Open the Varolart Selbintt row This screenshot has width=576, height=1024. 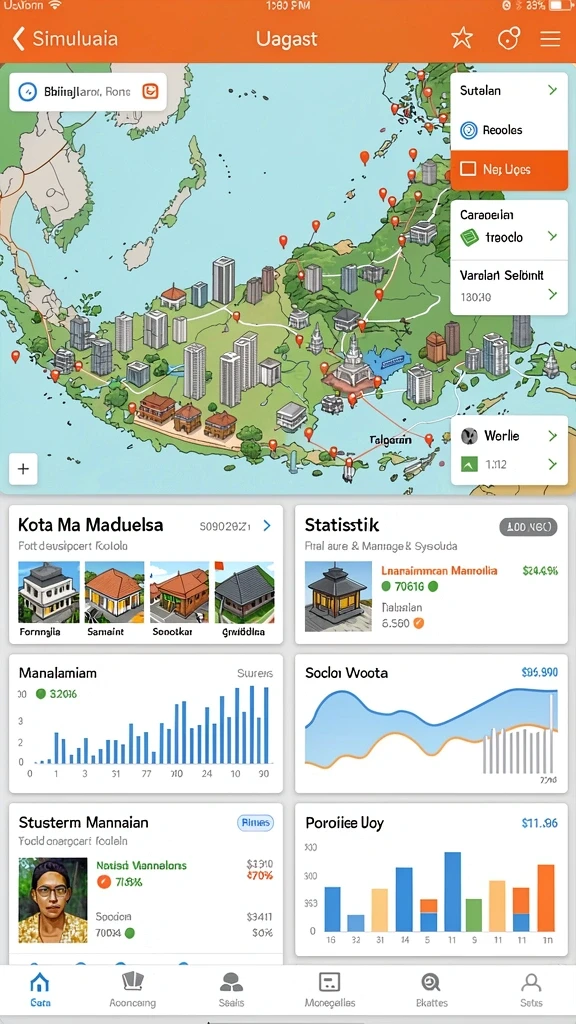pyautogui.click(x=509, y=285)
